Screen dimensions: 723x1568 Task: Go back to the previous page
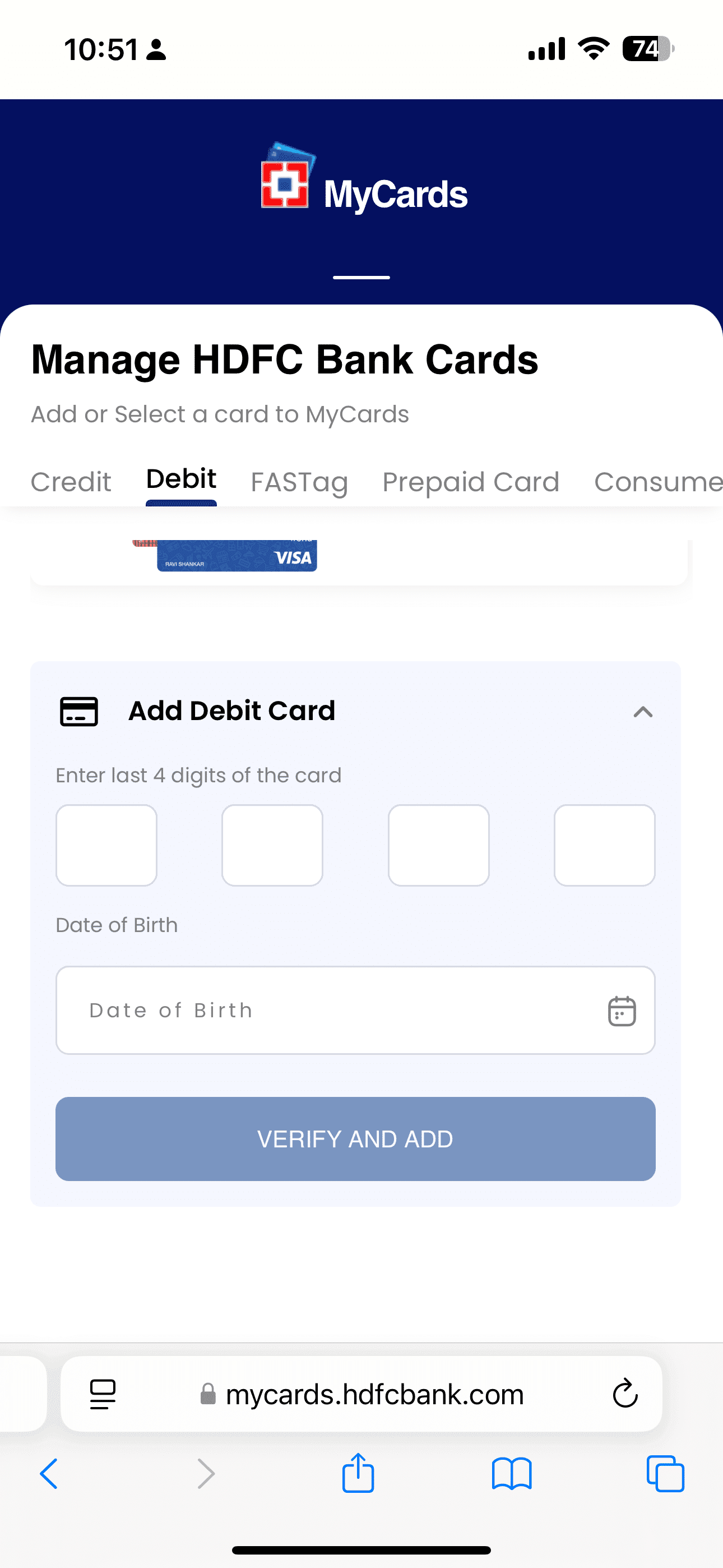(x=49, y=1474)
